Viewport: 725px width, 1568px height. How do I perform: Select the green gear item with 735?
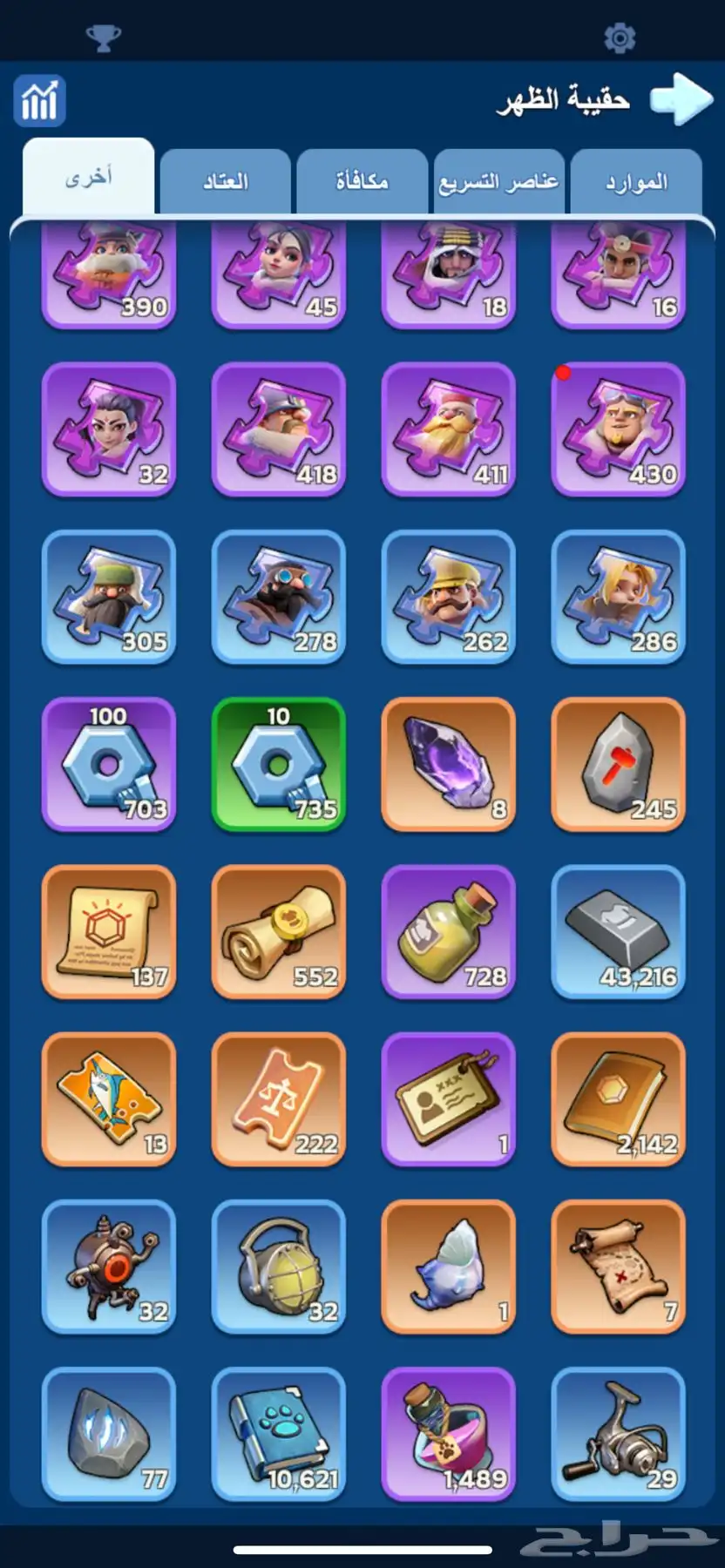279,764
